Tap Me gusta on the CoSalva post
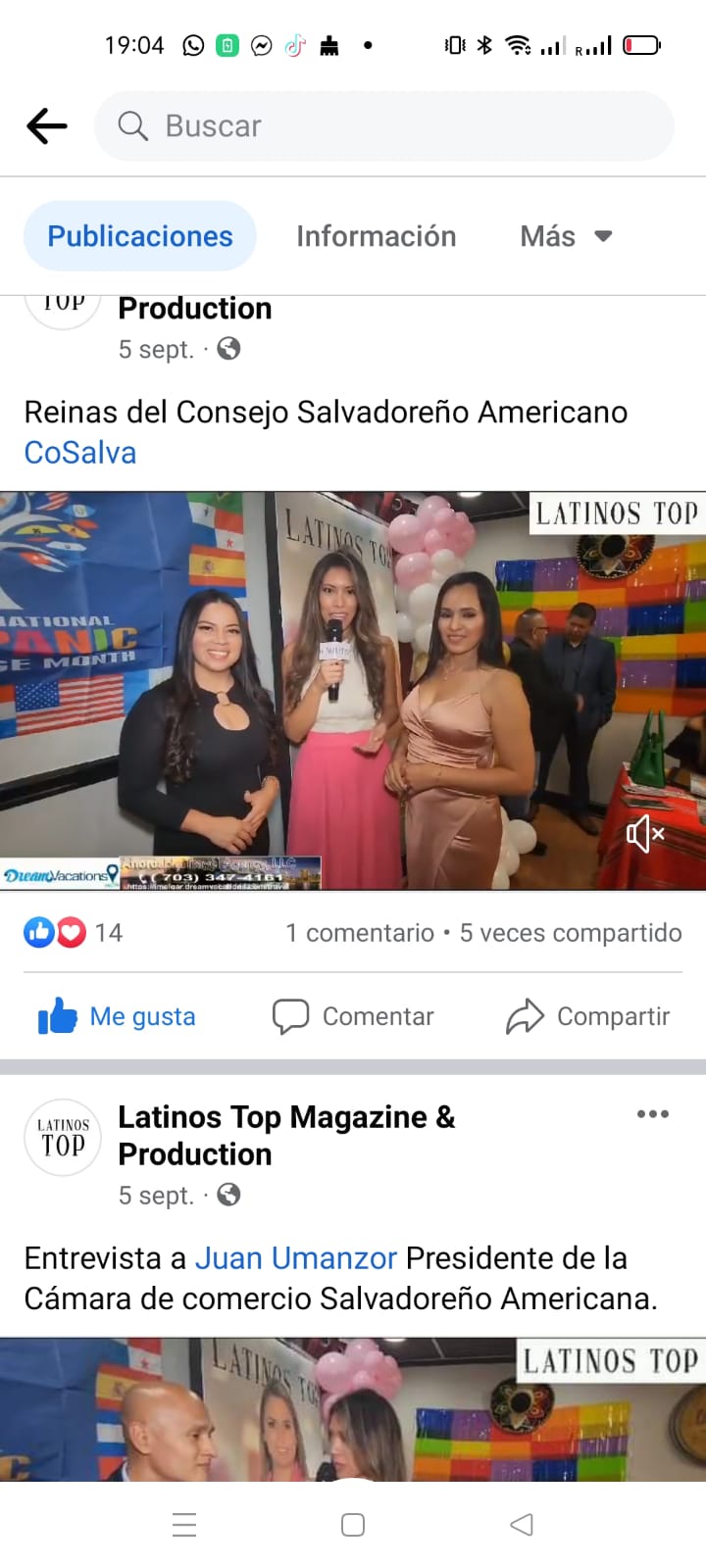 pyautogui.click(x=117, y=1016)
